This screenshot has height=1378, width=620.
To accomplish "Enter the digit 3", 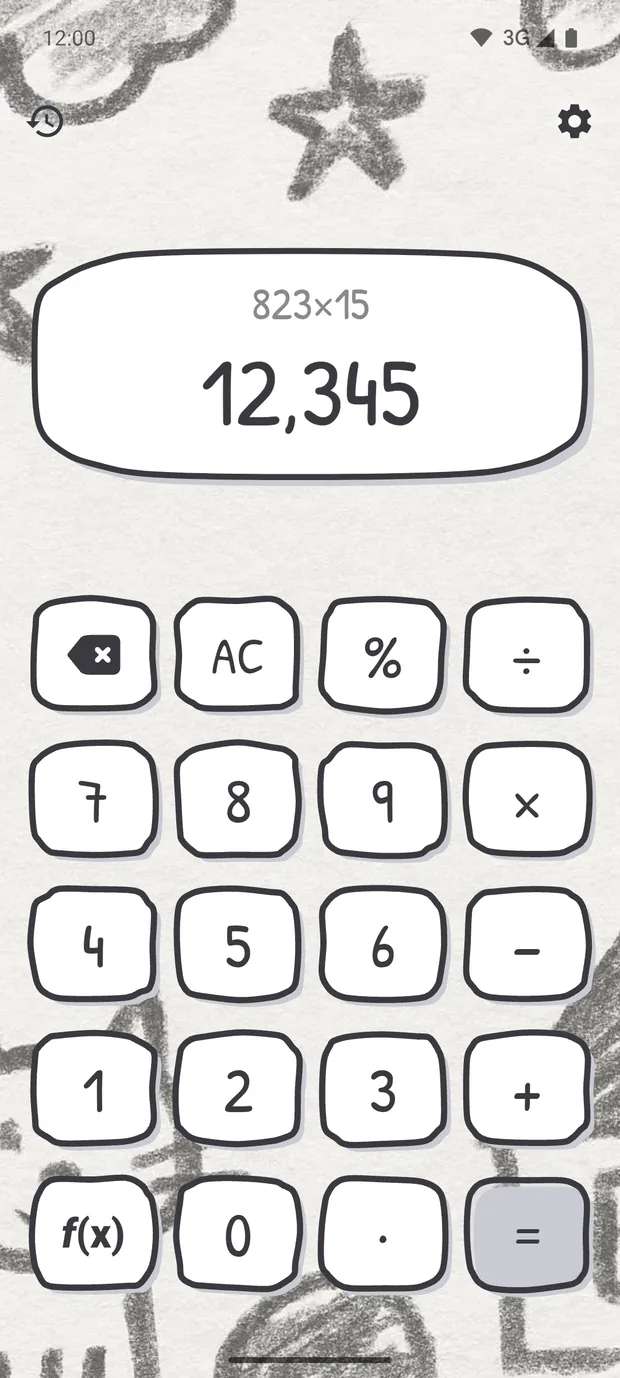I will click(382, 1090).
